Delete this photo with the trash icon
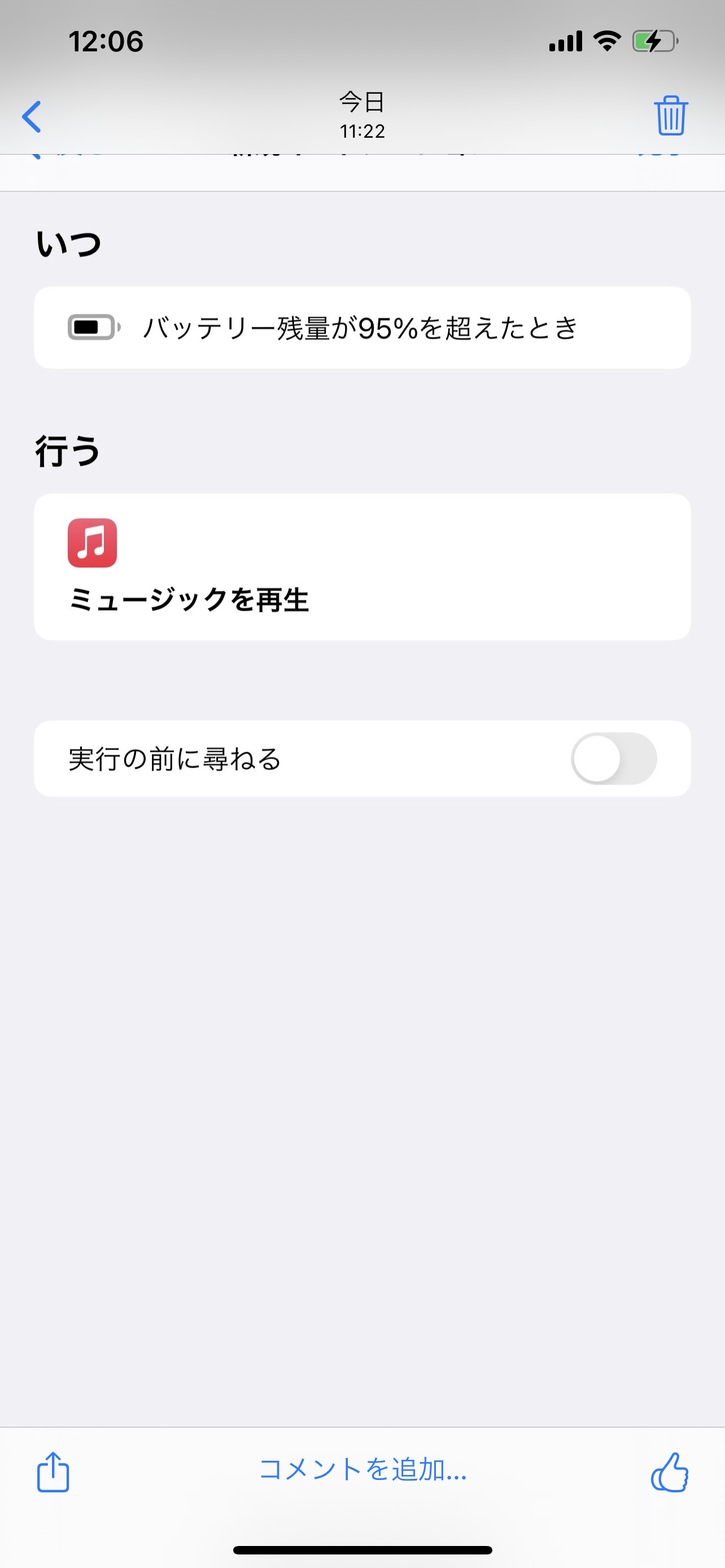Viewport: 725px width, 1568px height. 670,115
